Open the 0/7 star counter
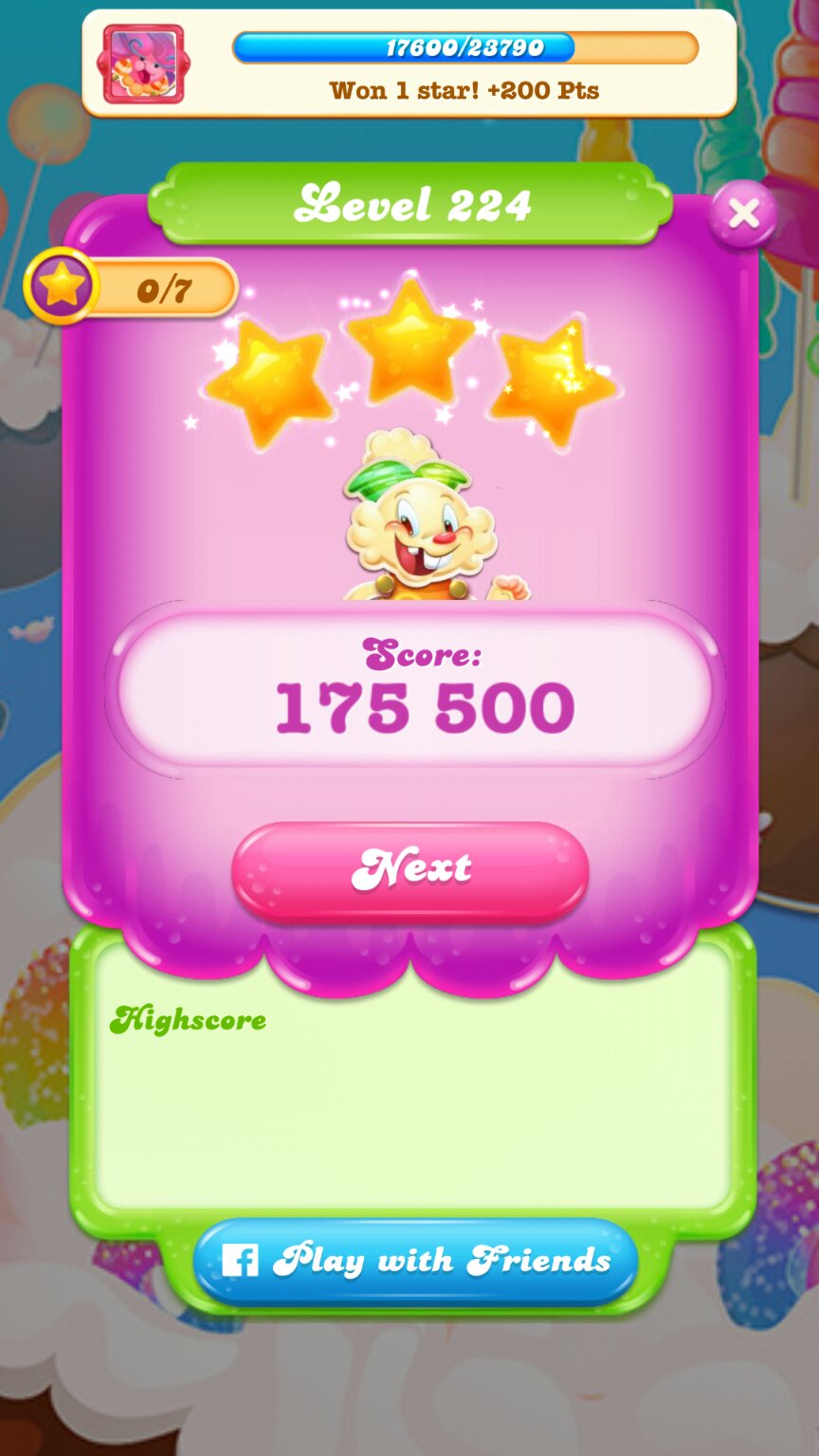819x1456 pixels. tap(133, 288)
